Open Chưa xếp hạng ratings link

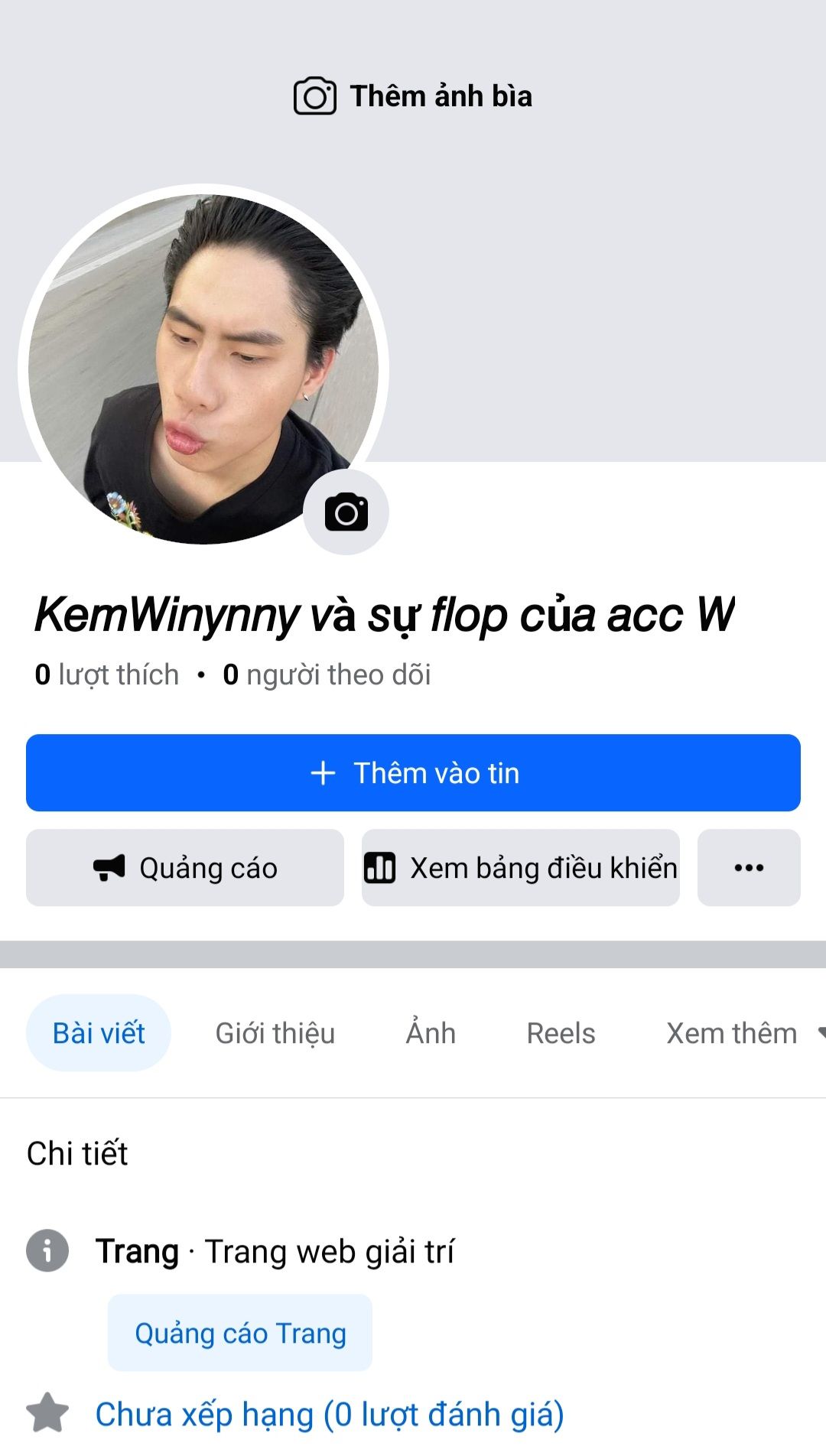(x=330, y=1415)
